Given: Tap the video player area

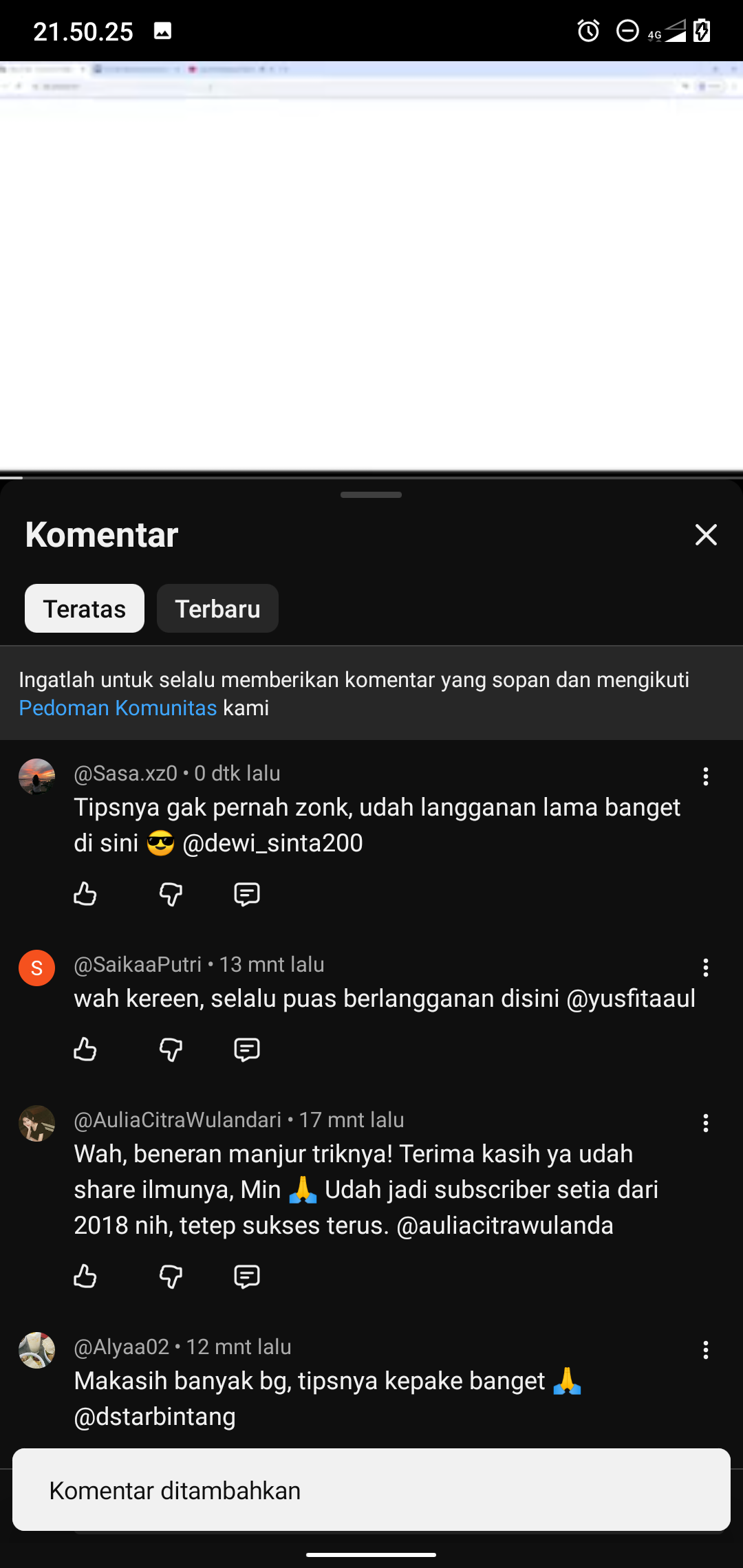Looking at the screenshot, I should (371, 268).
